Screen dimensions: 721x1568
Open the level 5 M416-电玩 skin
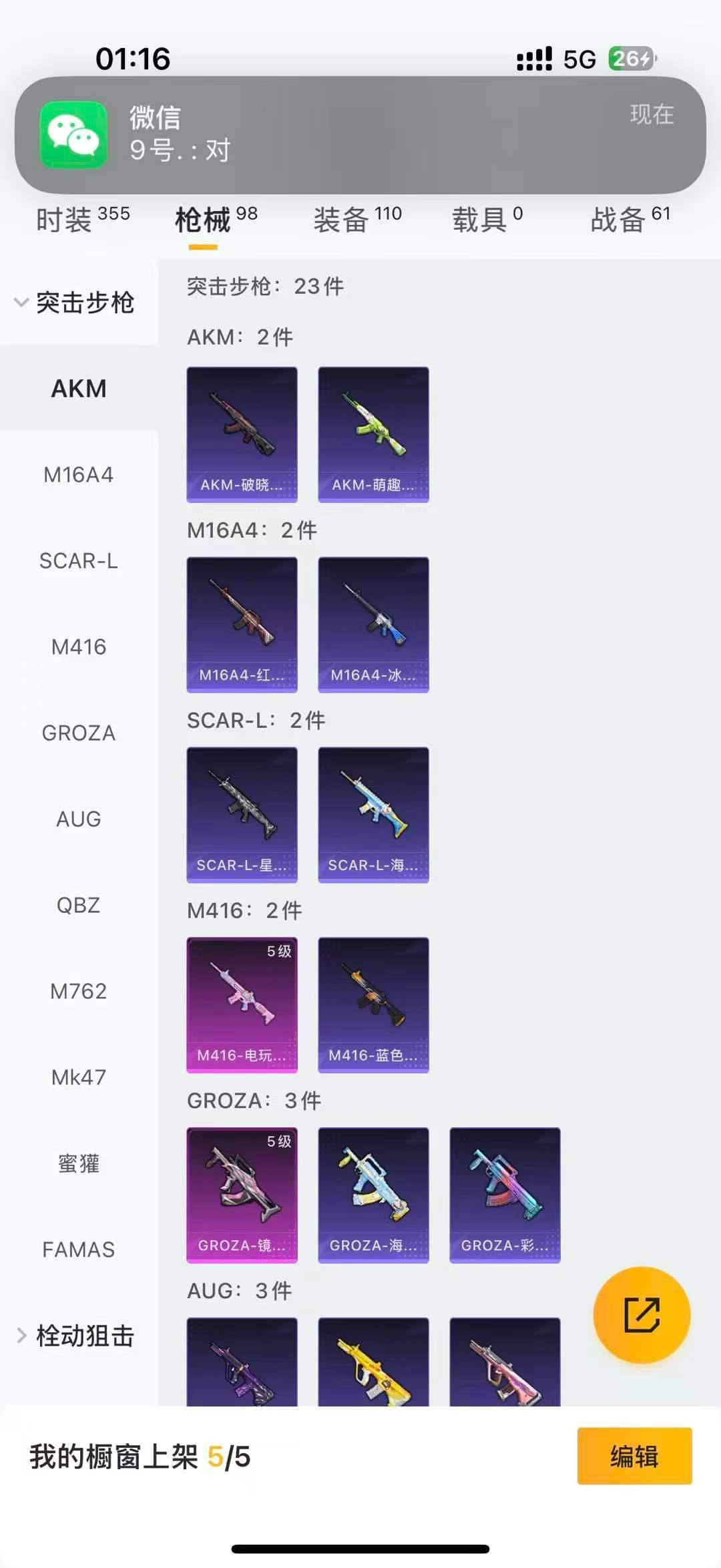pyautogui.click(x=242, y=1005)
